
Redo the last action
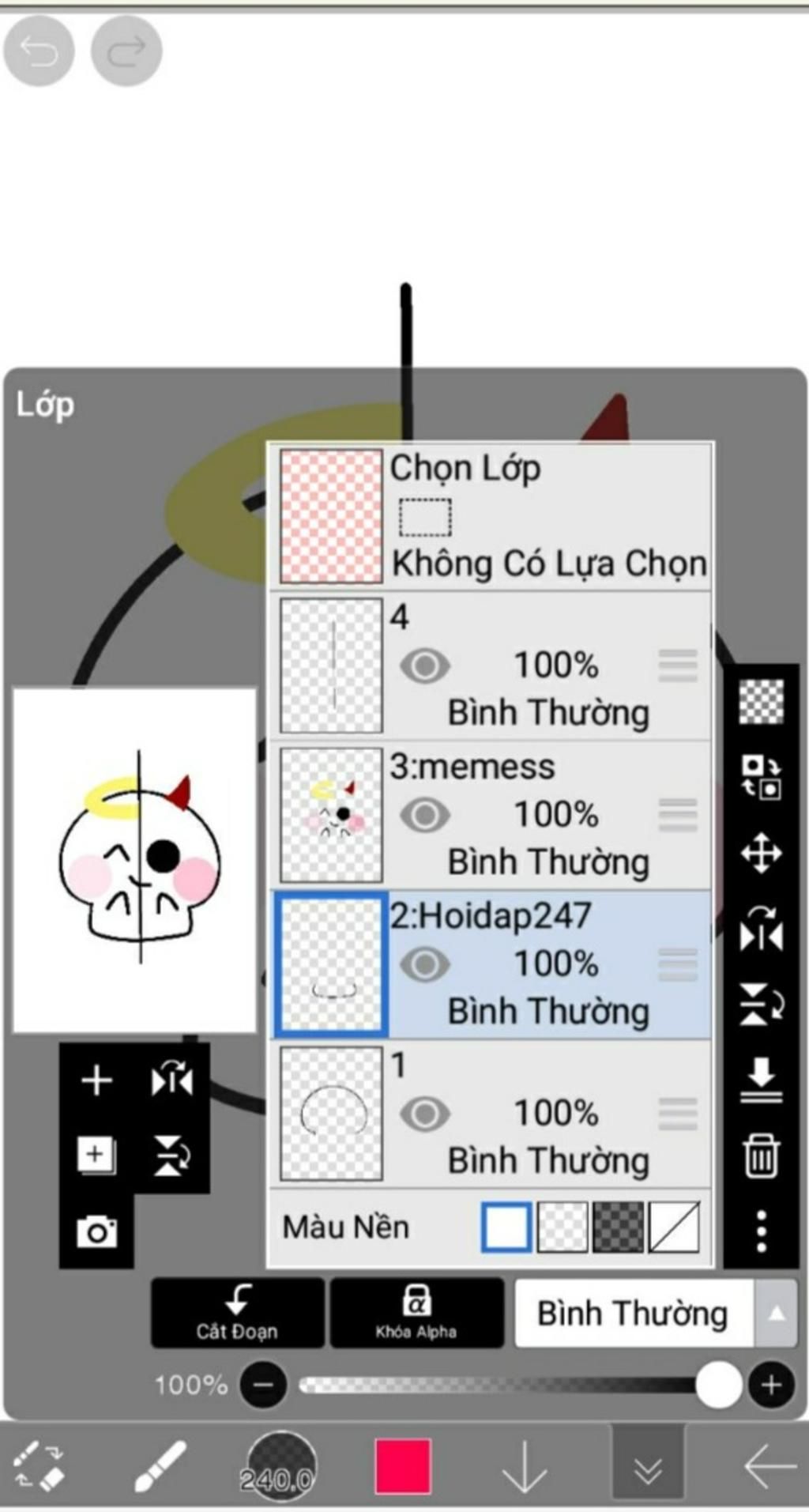click(x=126, y=52)
